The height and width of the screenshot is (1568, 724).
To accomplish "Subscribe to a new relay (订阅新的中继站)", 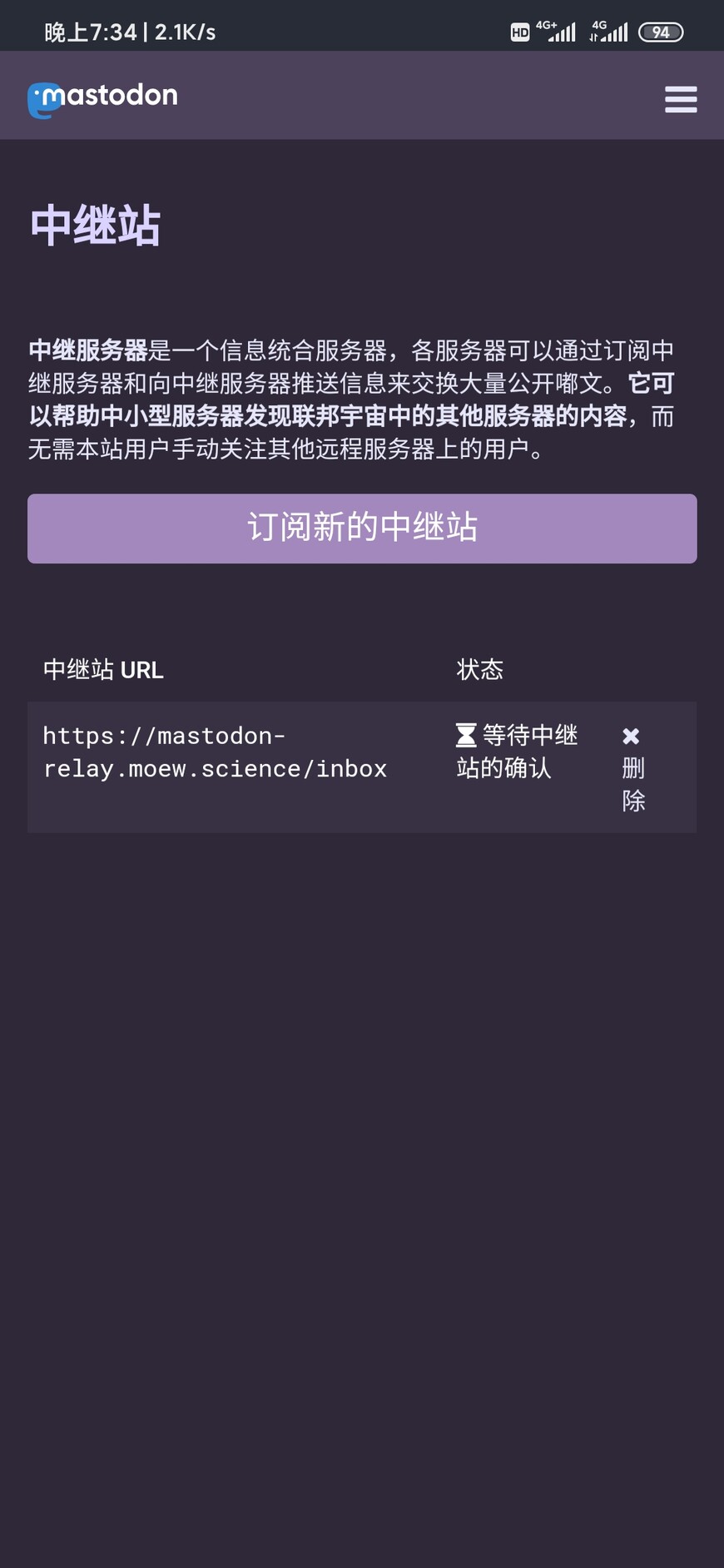I will coord(362,528).
